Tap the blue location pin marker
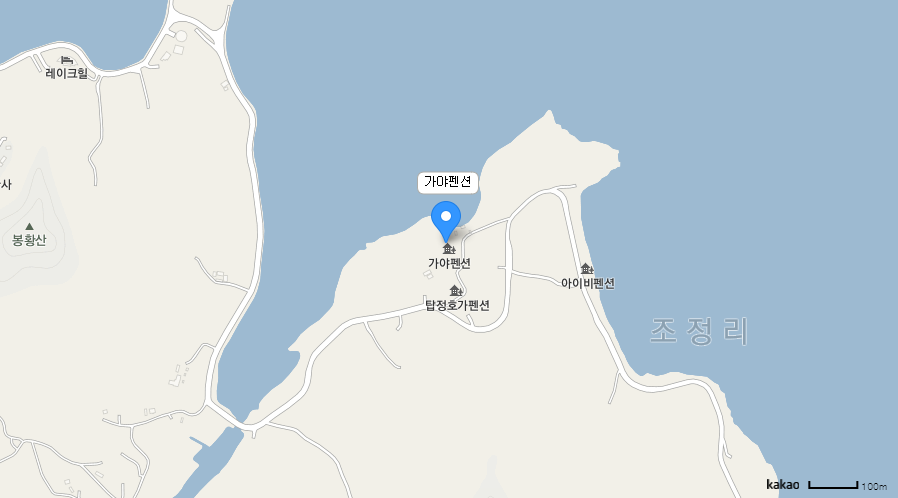Image resolution: width=898 pixels, height=498 pixels. click(446, 221)
